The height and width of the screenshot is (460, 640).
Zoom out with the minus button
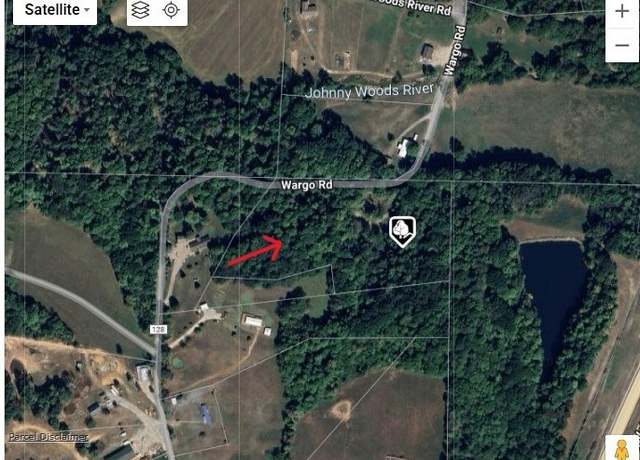623,45
